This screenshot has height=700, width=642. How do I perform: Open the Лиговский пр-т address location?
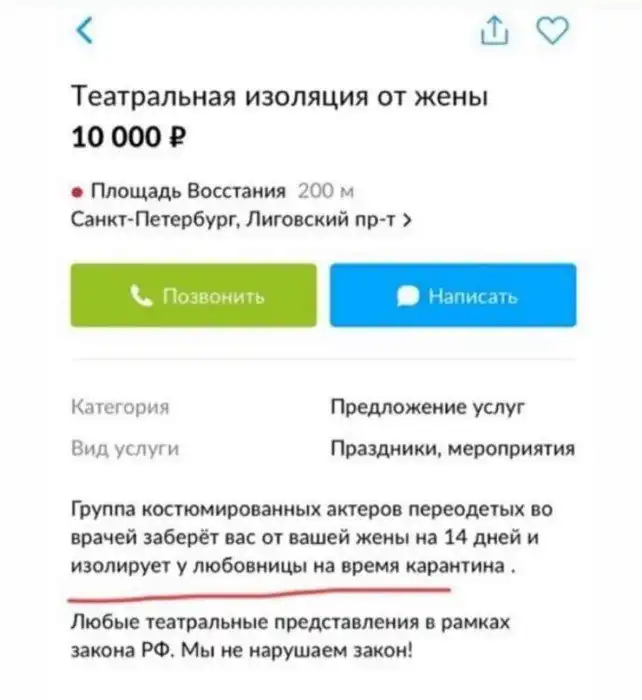click(x=240, y=220)
